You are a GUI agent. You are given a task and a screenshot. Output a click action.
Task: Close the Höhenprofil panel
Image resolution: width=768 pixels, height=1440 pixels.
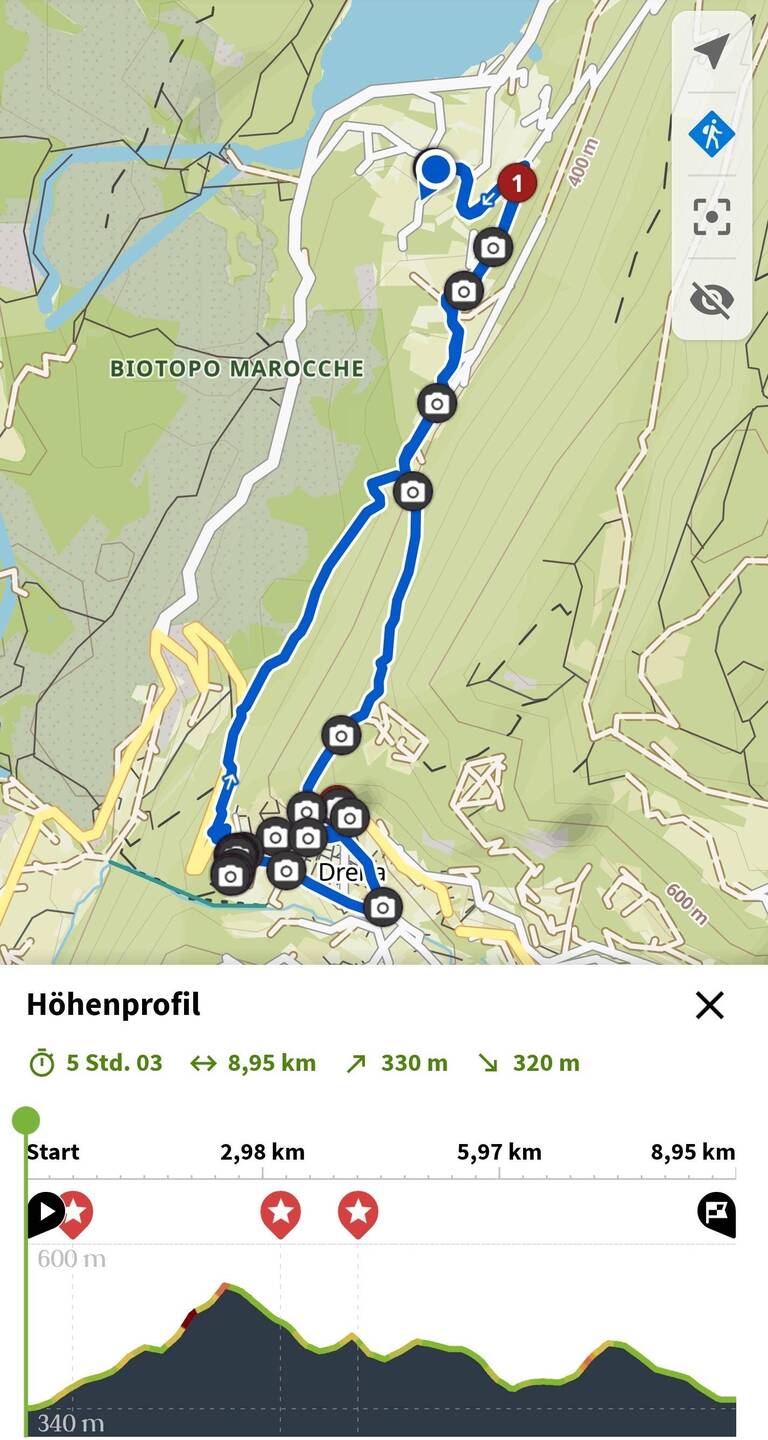coord(709,1005)
